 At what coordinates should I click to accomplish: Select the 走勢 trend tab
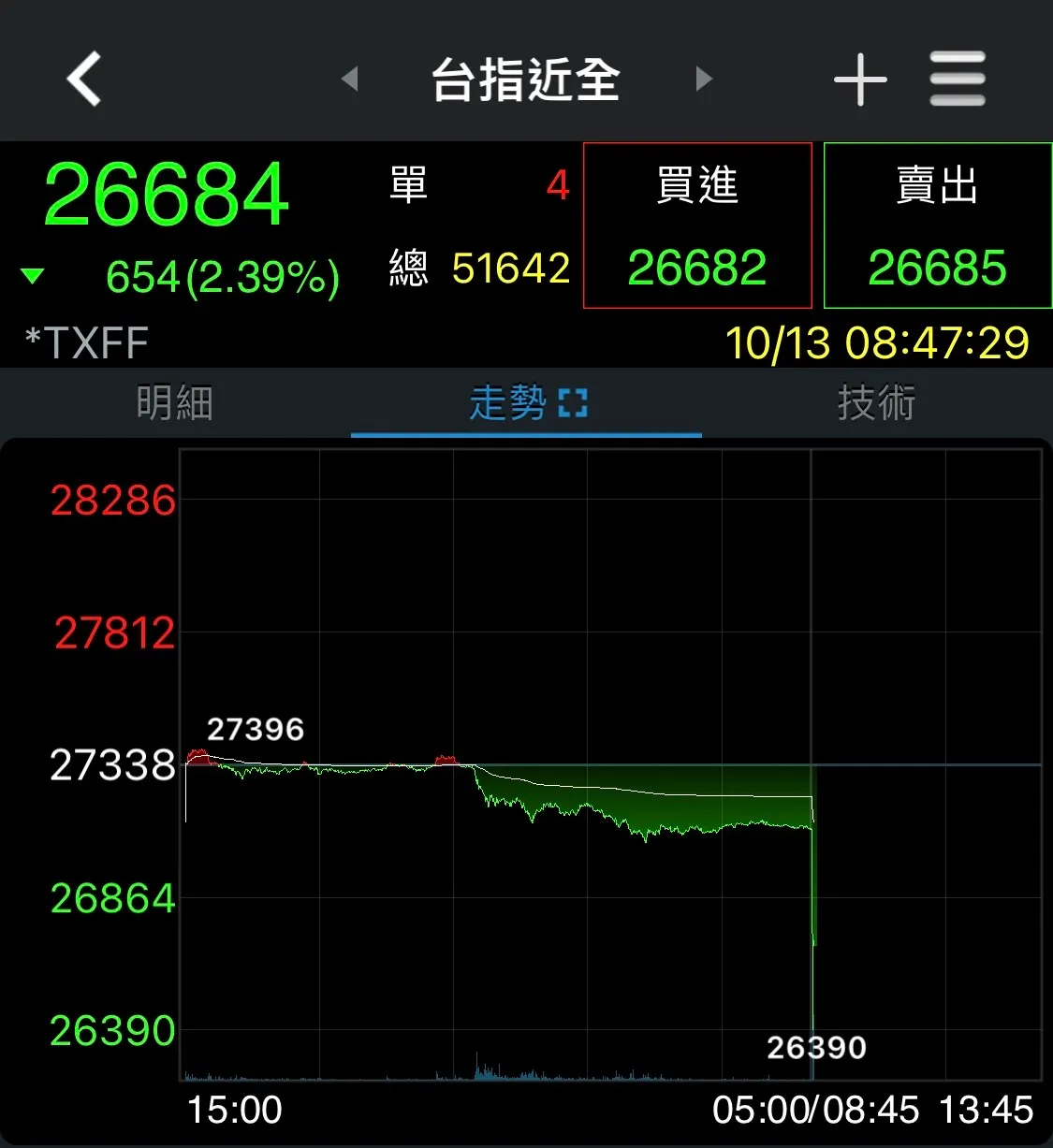click(526, 403)
